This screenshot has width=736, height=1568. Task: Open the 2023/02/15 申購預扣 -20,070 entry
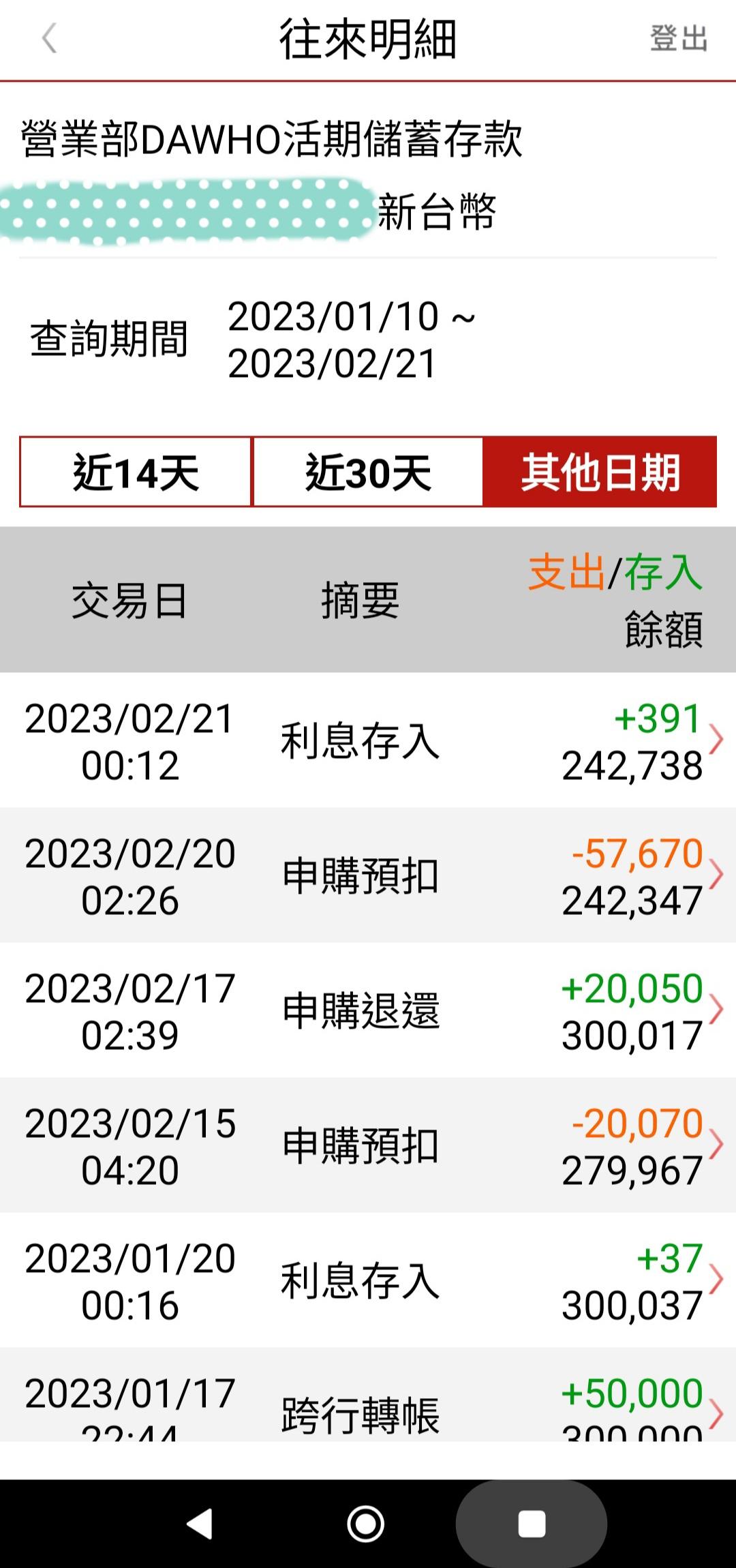368,1145
